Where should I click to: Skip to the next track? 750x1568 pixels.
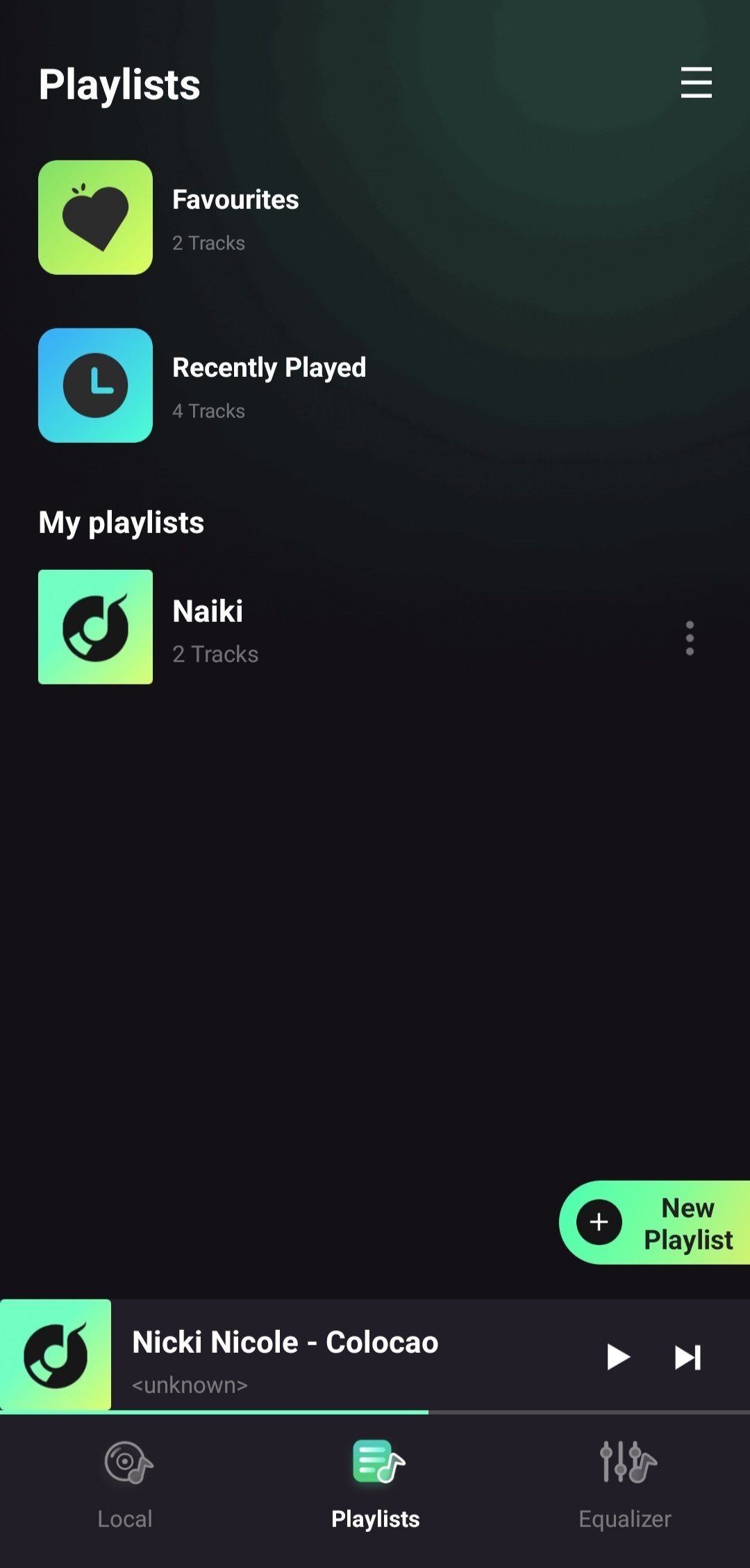(687, 1357)
